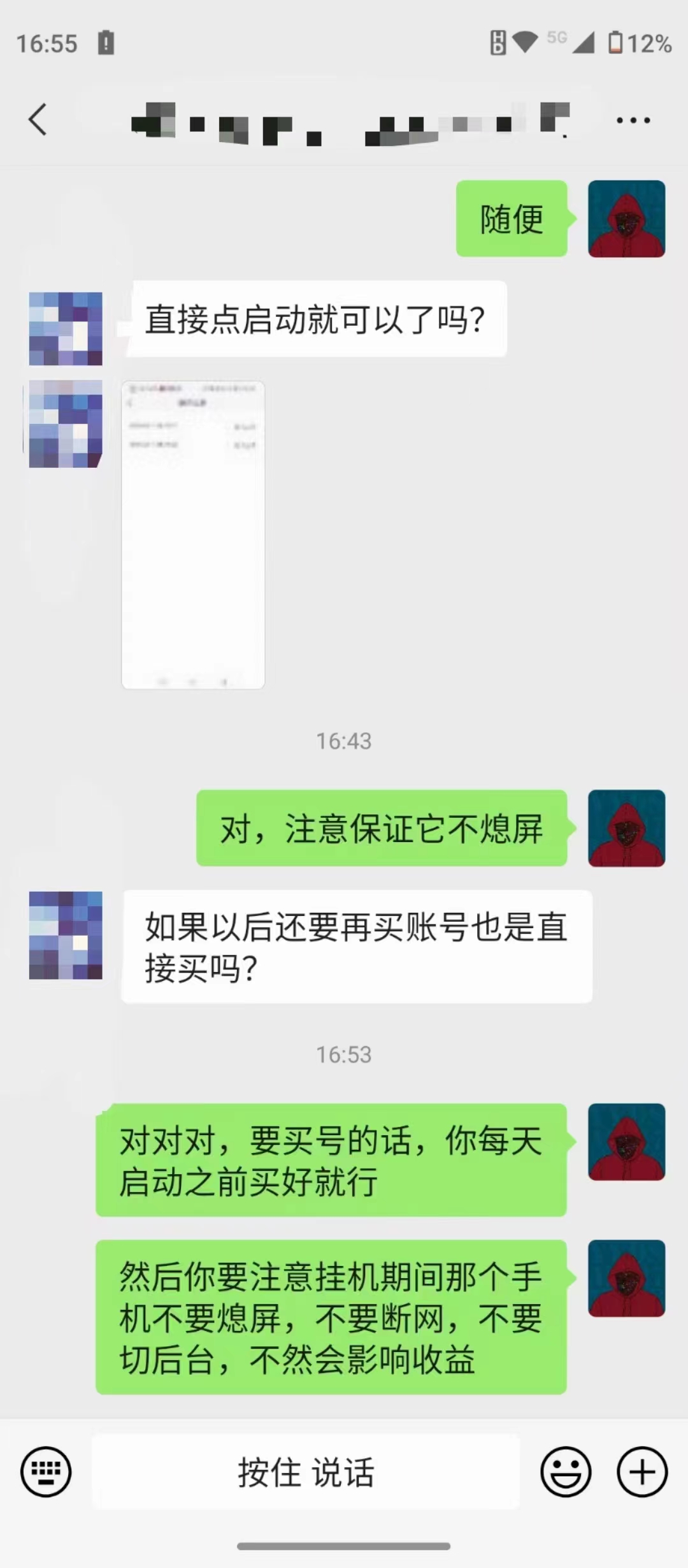Switch to keyboard text input
688x1568 pixels.
[46, 1472]
